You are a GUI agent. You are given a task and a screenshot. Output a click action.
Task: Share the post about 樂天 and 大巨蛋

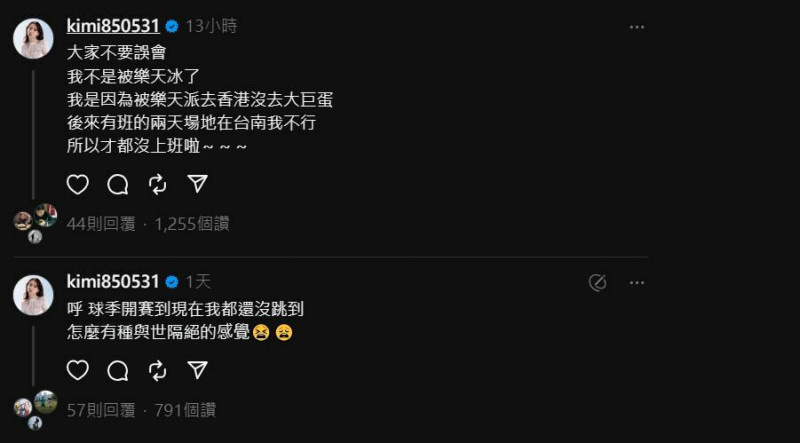(x=197, y=184)
